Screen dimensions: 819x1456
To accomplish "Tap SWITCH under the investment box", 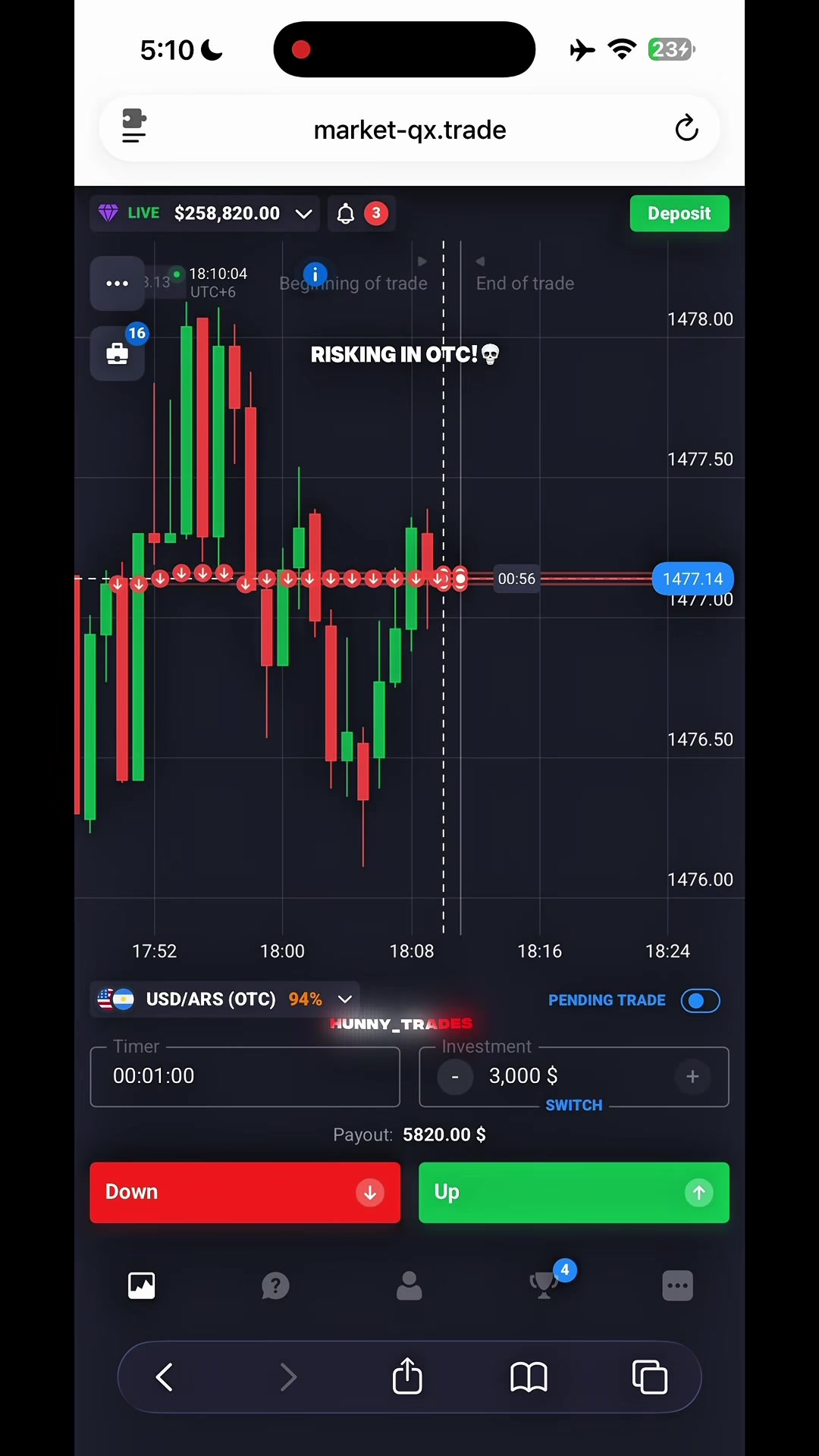I will click(574, 1105).
